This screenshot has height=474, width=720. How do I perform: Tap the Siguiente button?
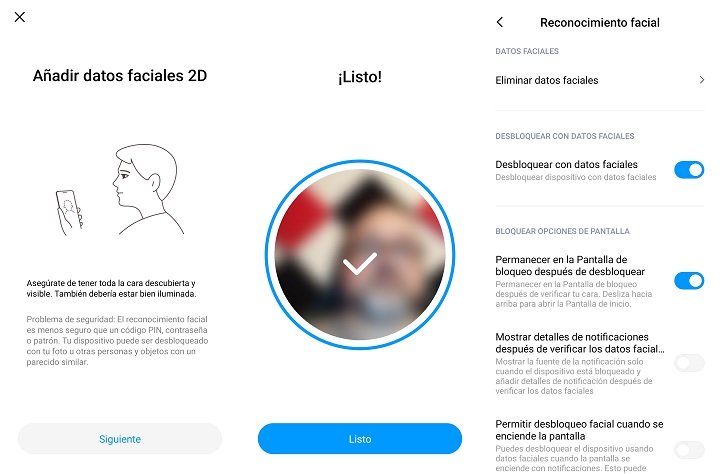(x=120, y=439)
